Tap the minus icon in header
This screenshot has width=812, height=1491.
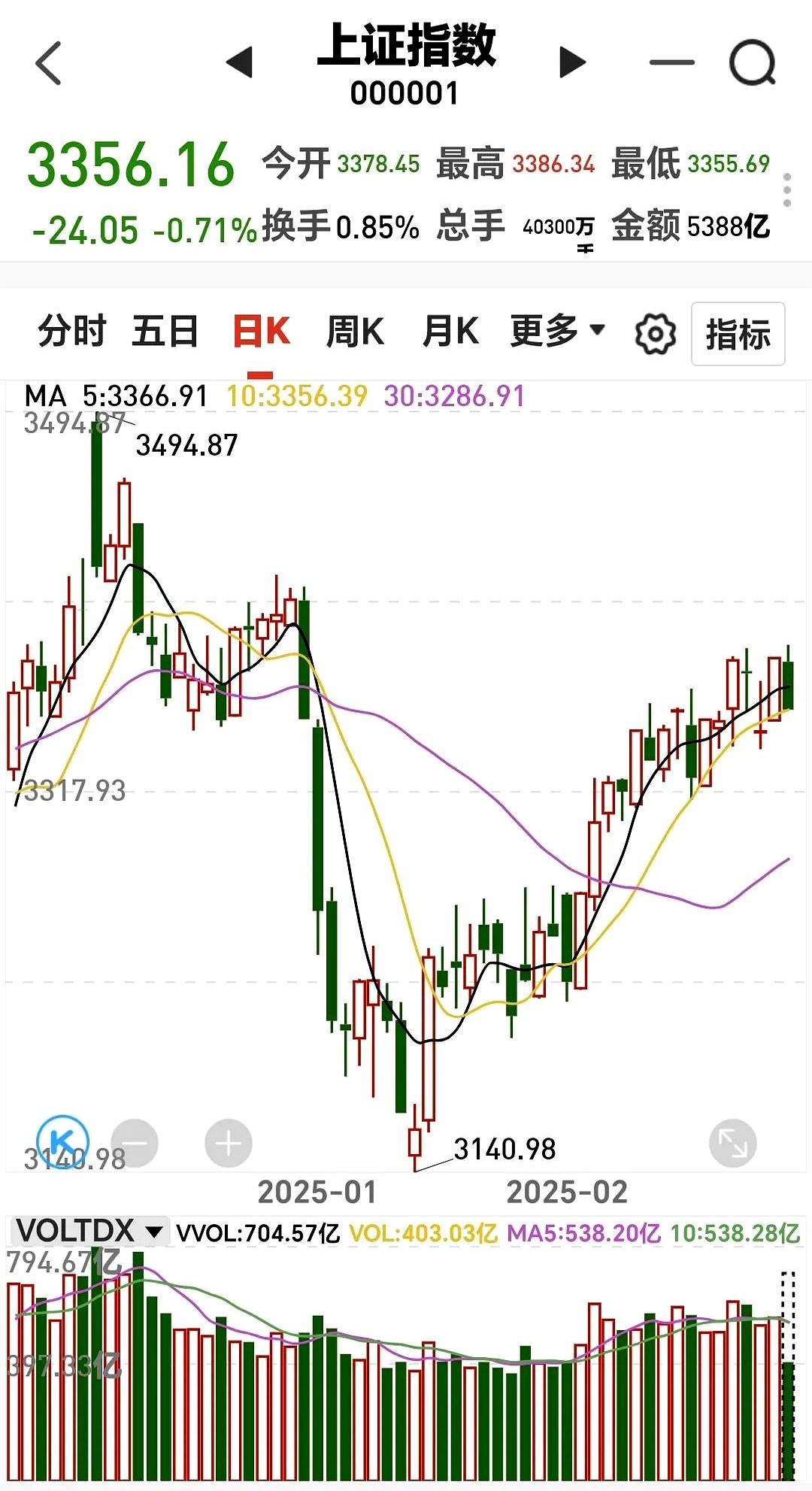pyautogui.click(x=671, y=62)
